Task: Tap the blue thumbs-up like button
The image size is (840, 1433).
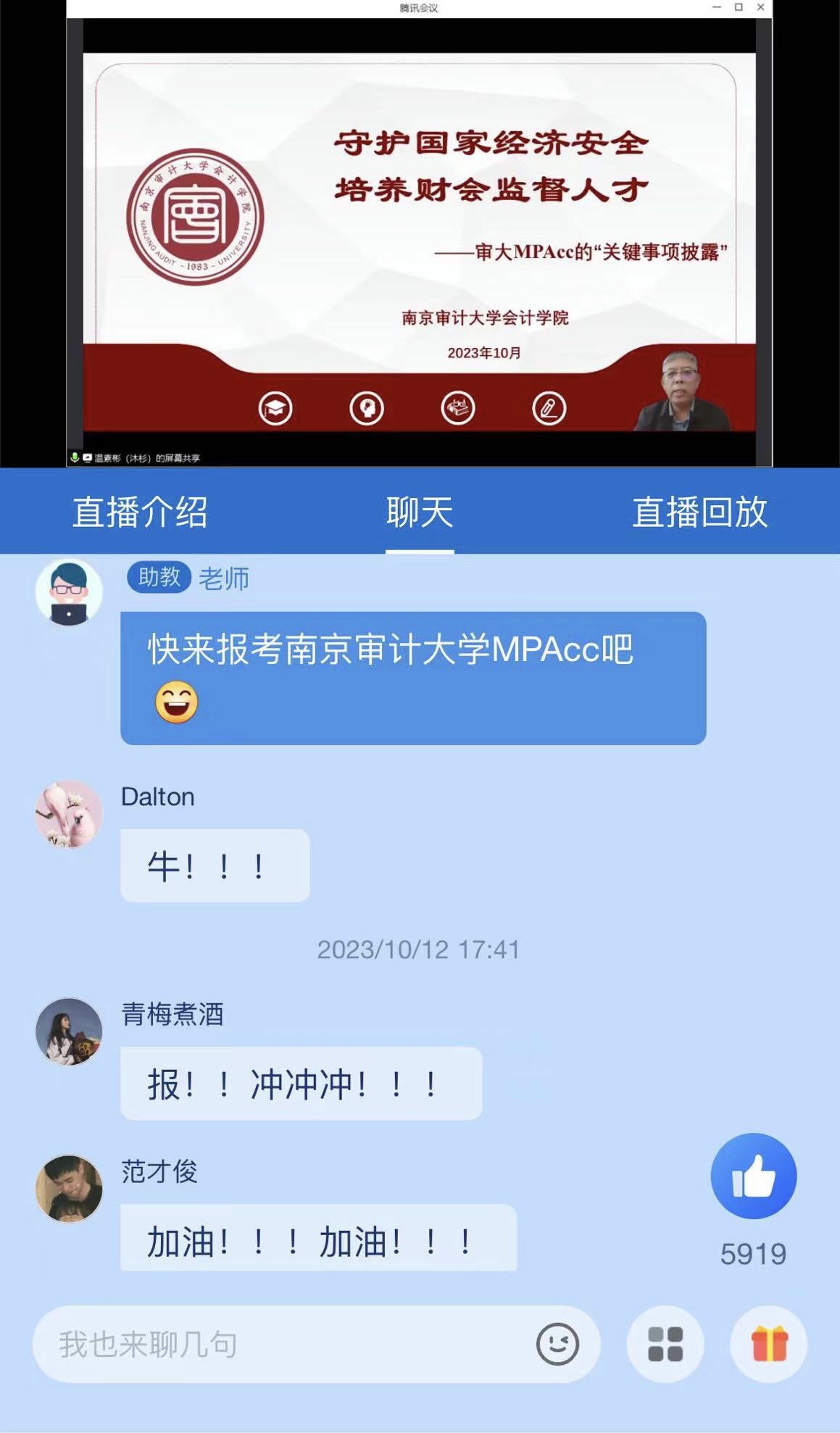Action: coord(753,1175)
